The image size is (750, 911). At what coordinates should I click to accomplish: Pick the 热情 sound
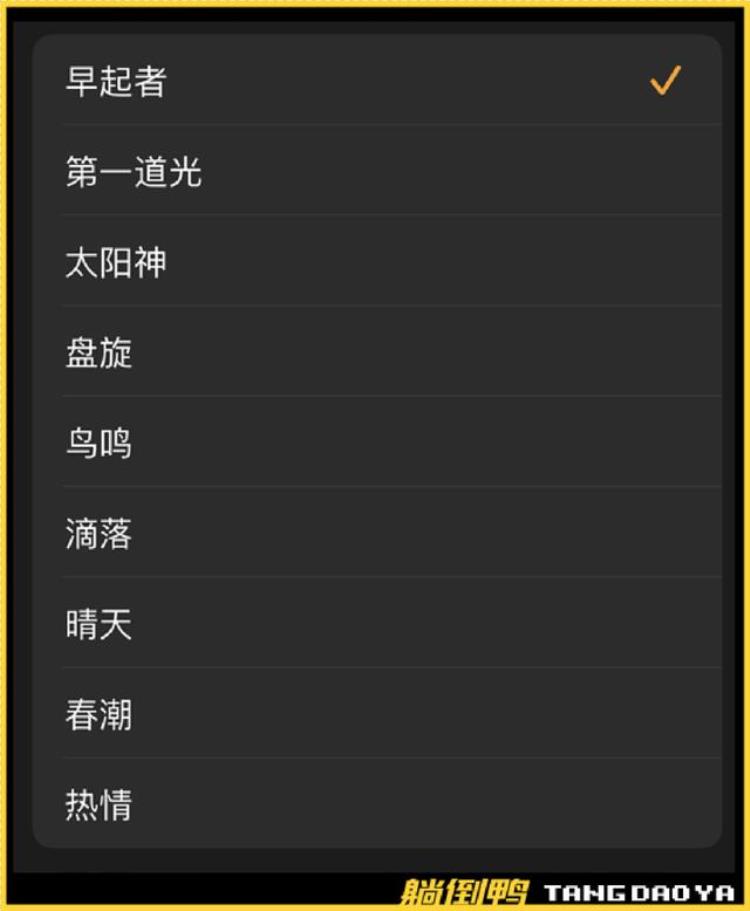[x=99, y=805]
